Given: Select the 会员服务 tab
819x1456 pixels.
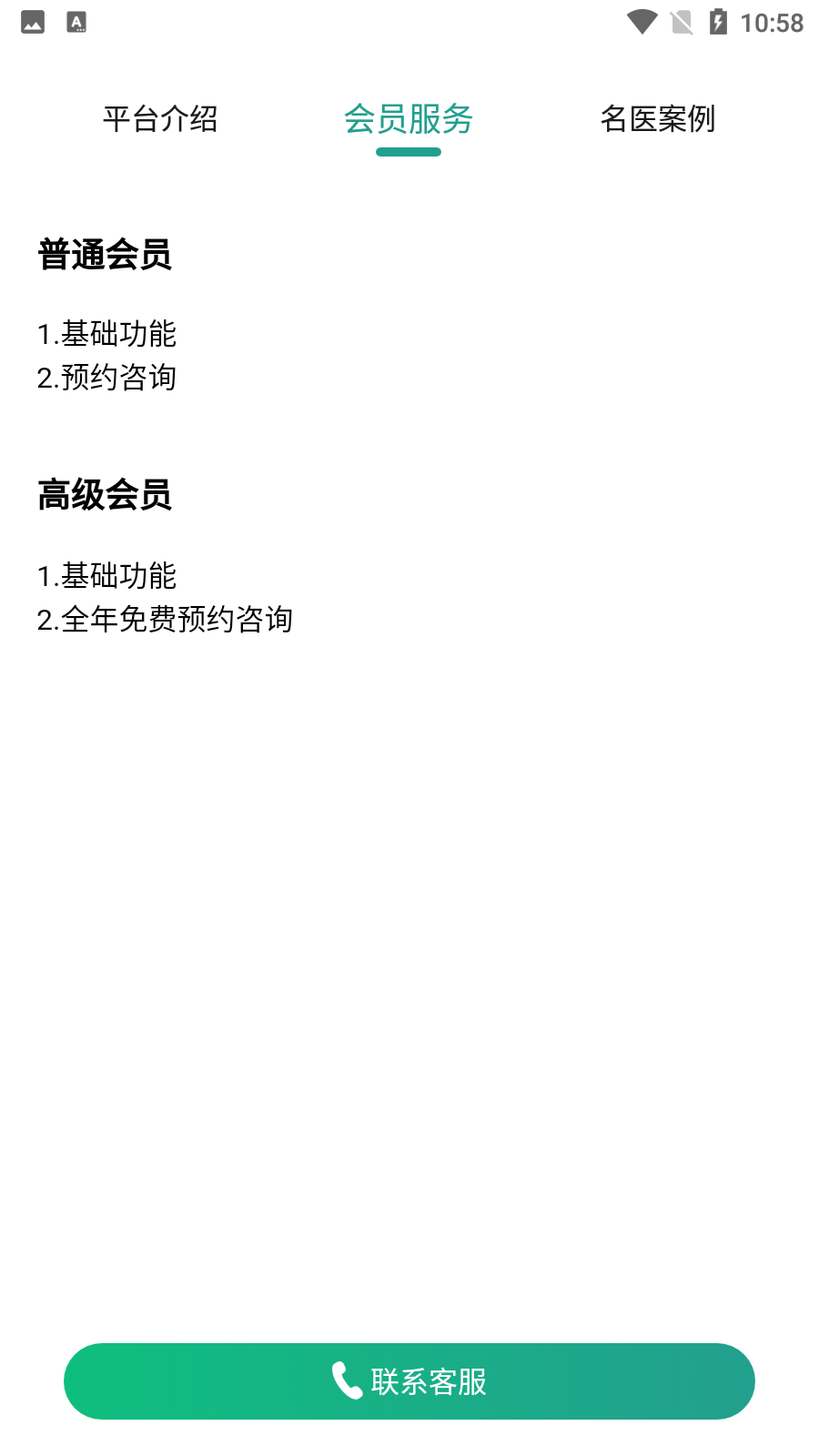Looking at the screenshot, I should (x=409, y=119).
